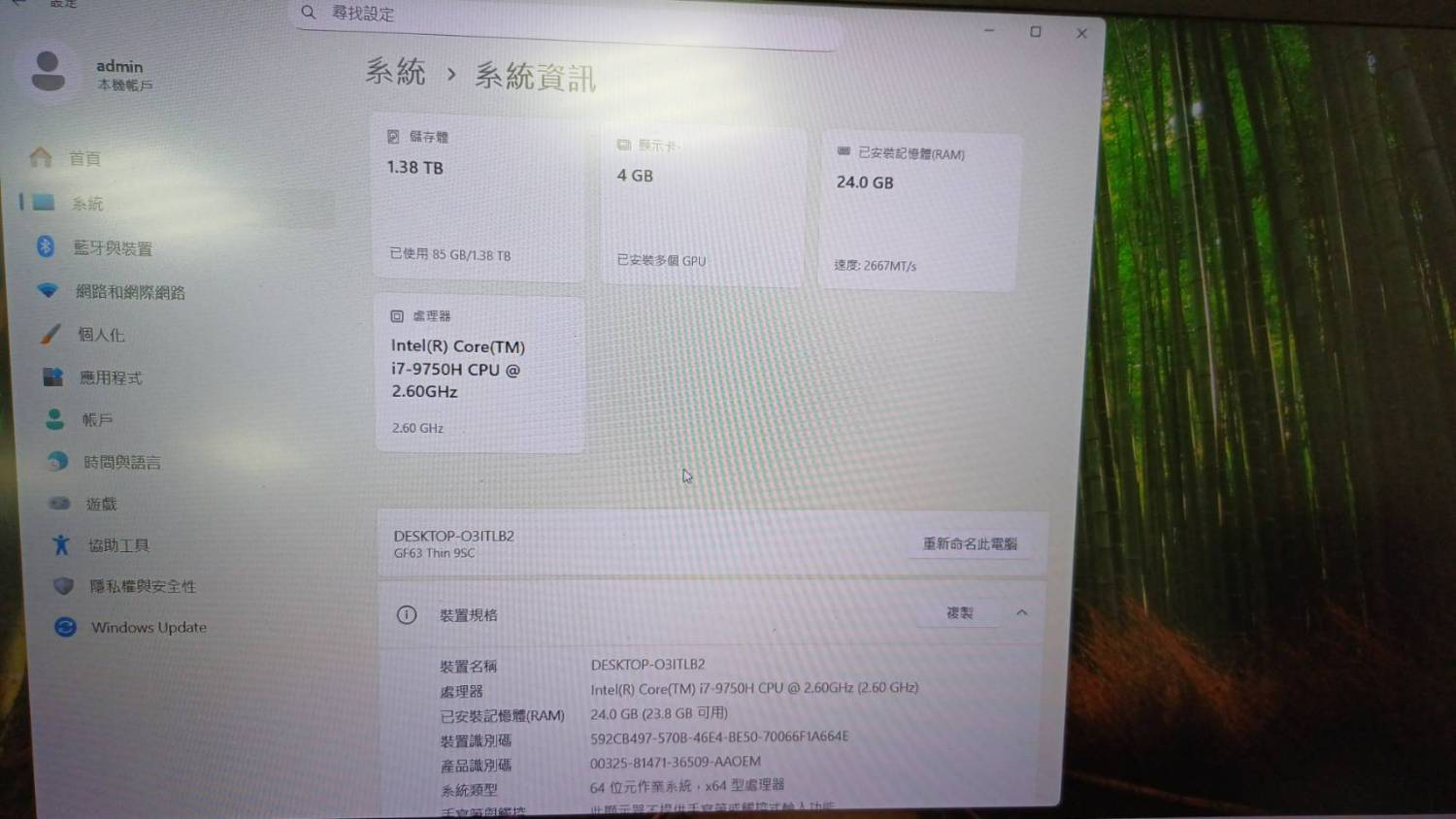Maximize the Settings window
This screenshot has height=819, width=1456.
(1036, 32)
